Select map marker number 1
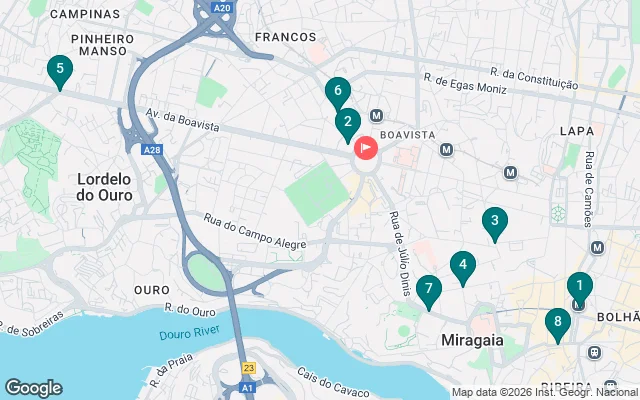The height and width of the screenshot is (400, 640). pos(579,286)
